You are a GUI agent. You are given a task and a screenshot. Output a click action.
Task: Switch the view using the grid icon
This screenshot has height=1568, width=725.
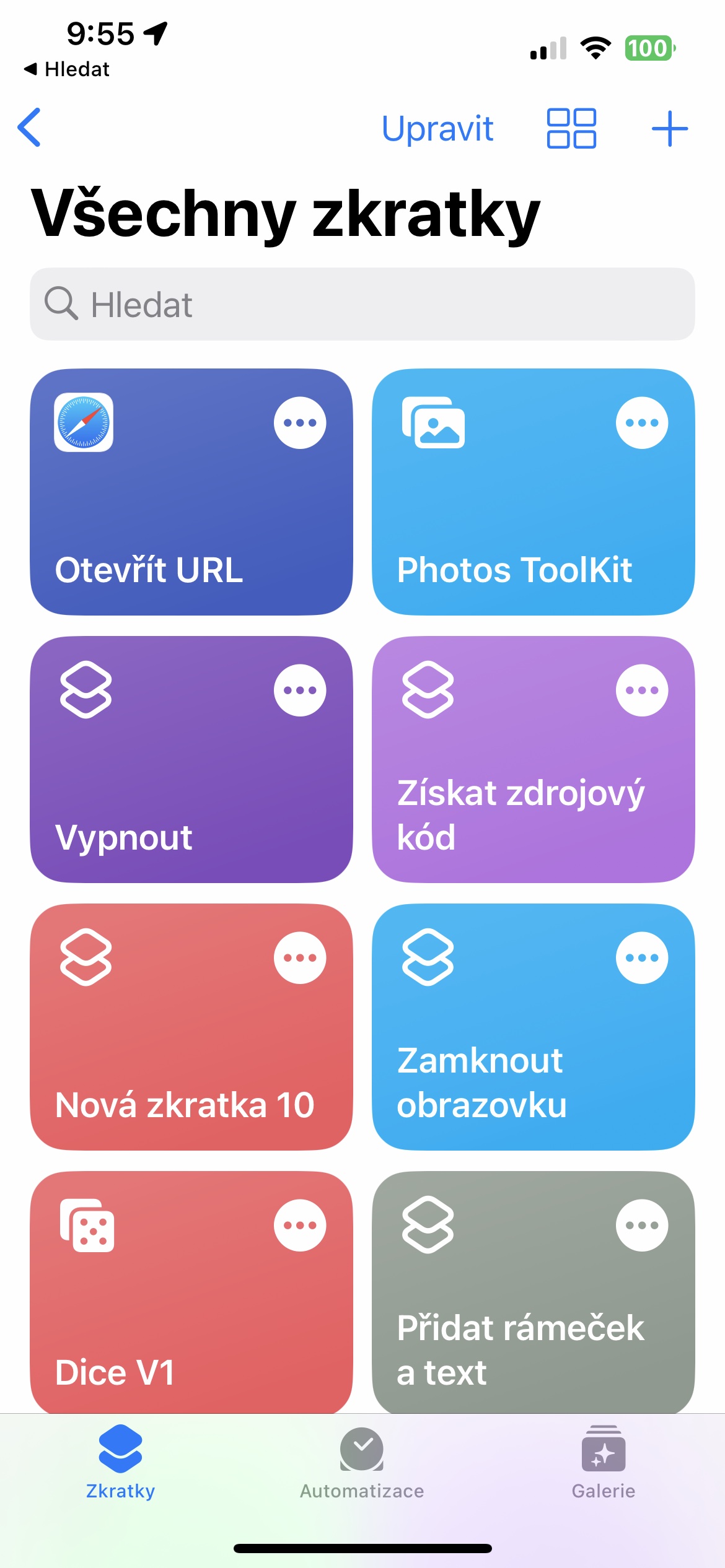[571, 129]
